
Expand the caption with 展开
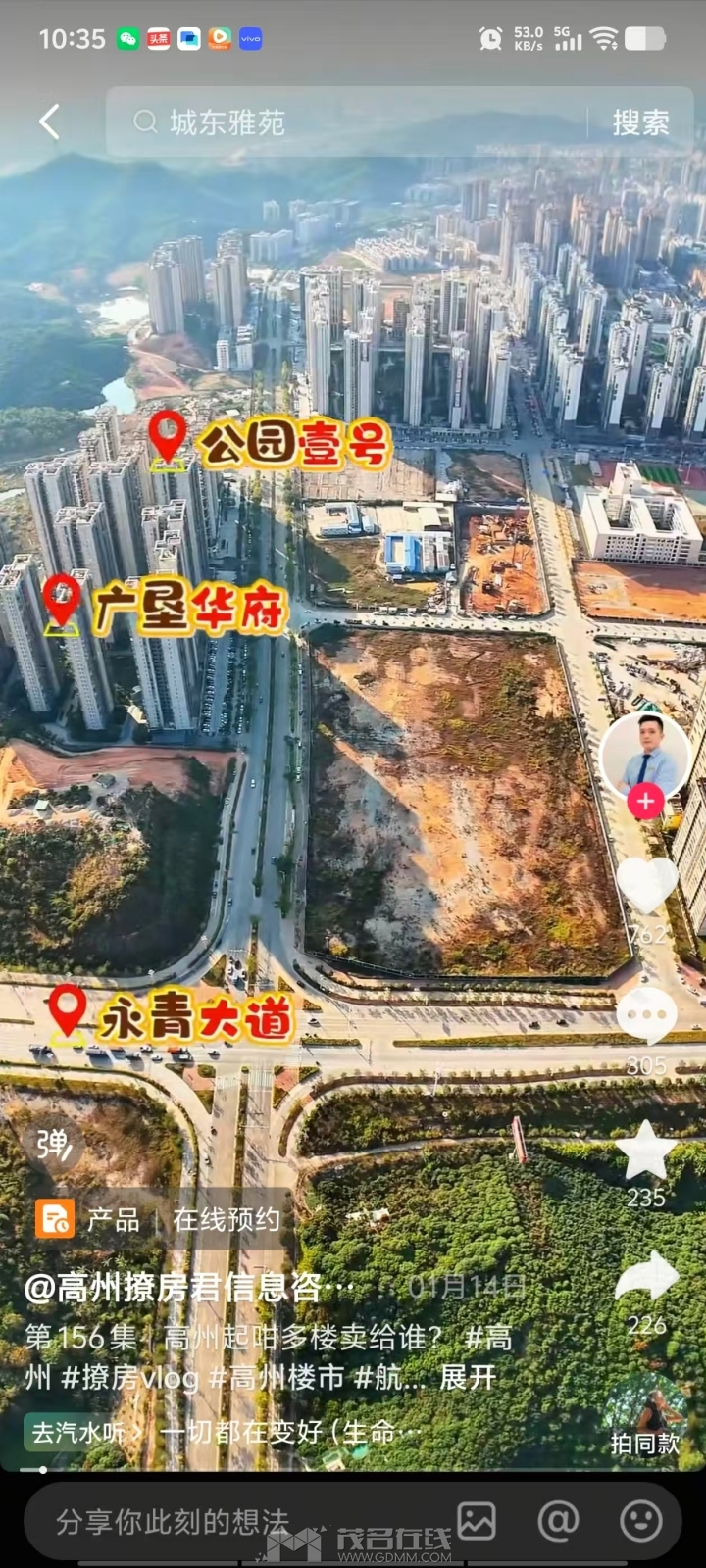click(467, 1377)
